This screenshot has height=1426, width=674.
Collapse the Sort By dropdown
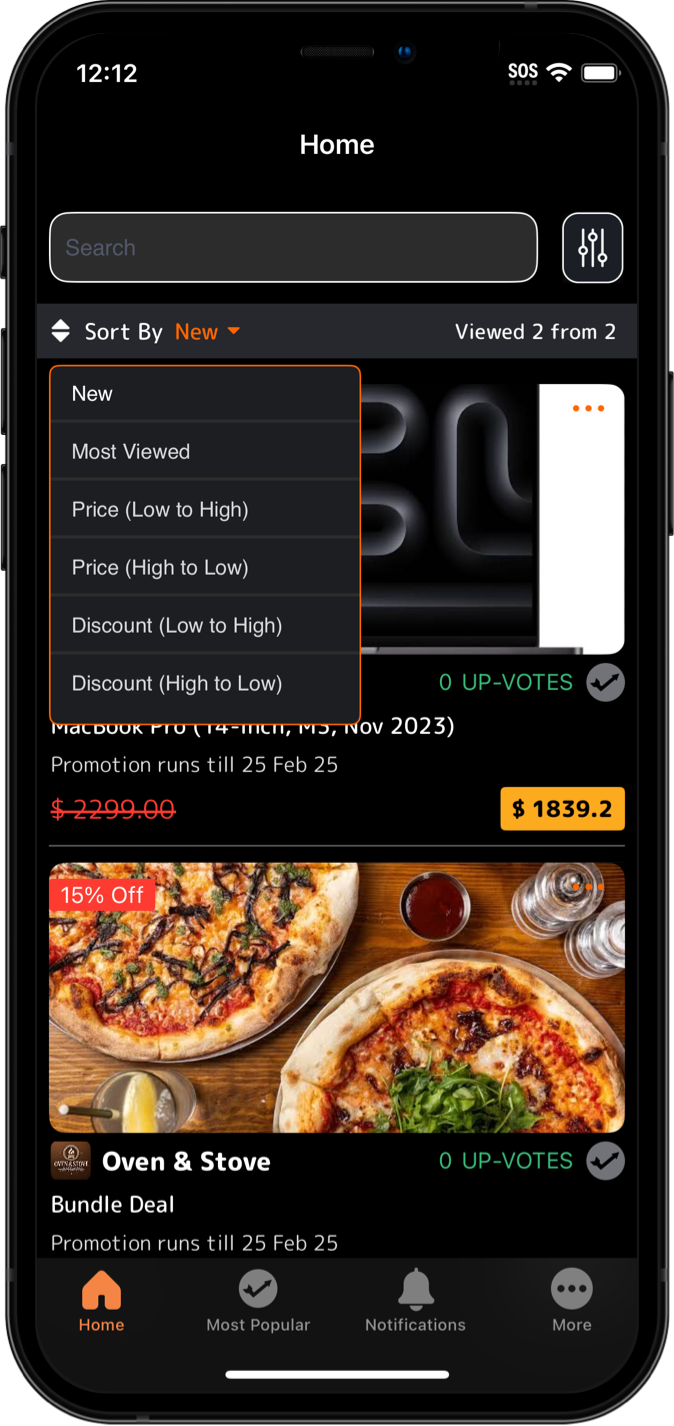[207, 332]
